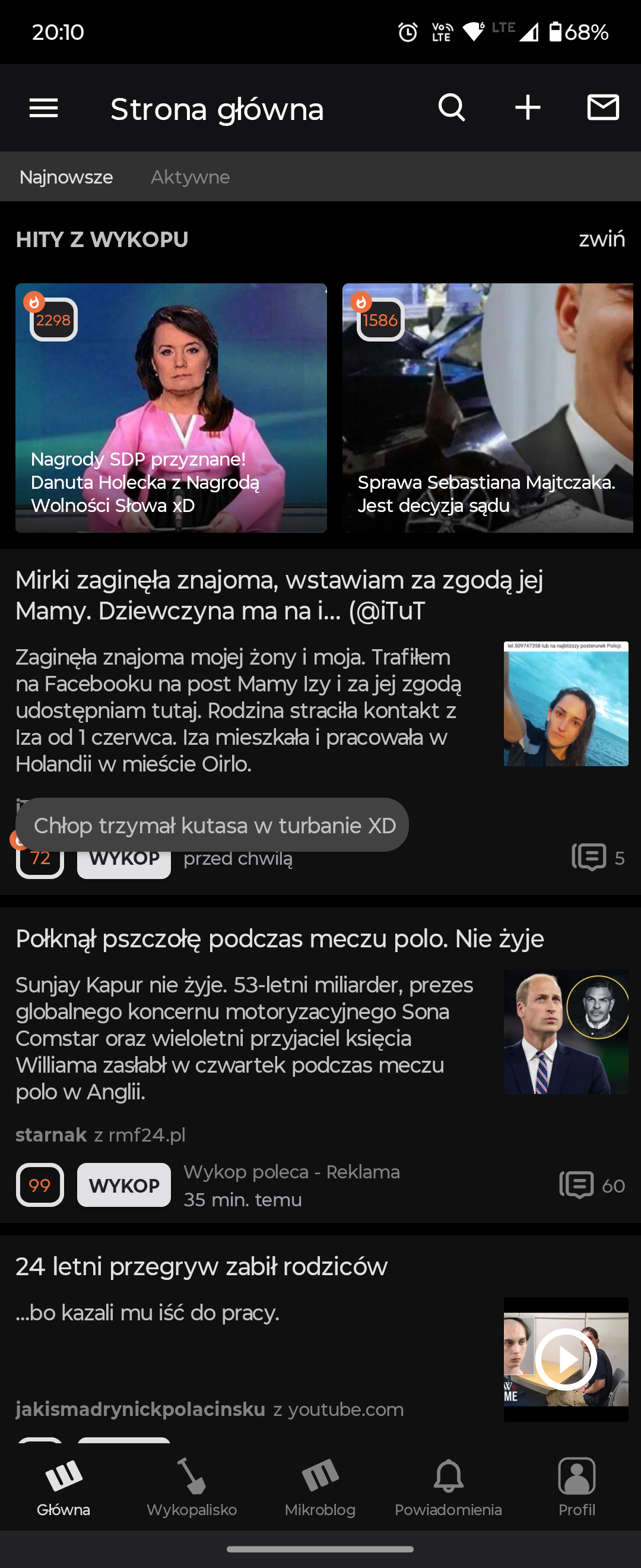Open the 24 letni przegryw video post
The image size is (641, 1568).
(x=201, y=1266)
